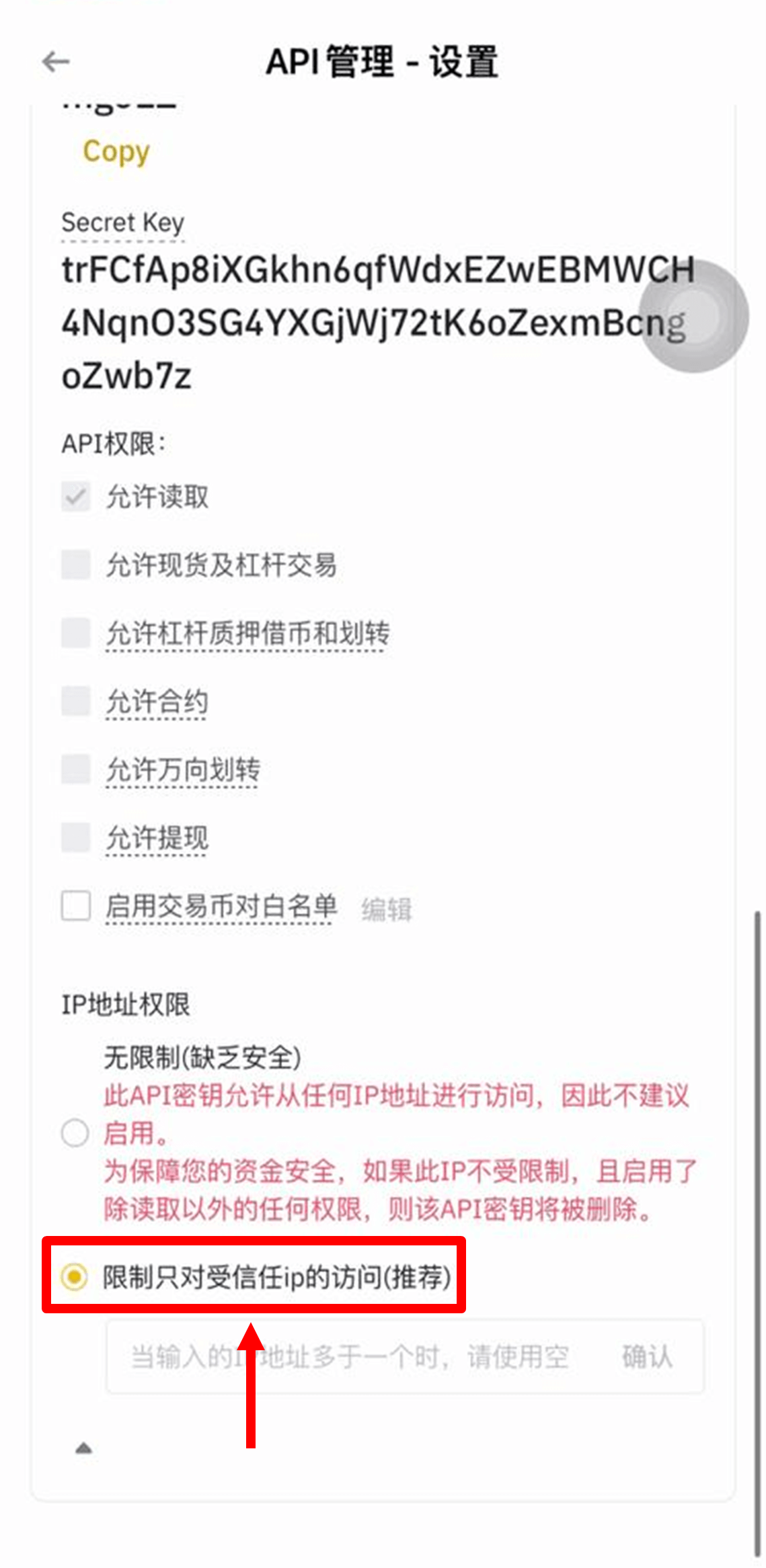Click the Copy button for the API key

pyautogui.click(x=114, y=153)
